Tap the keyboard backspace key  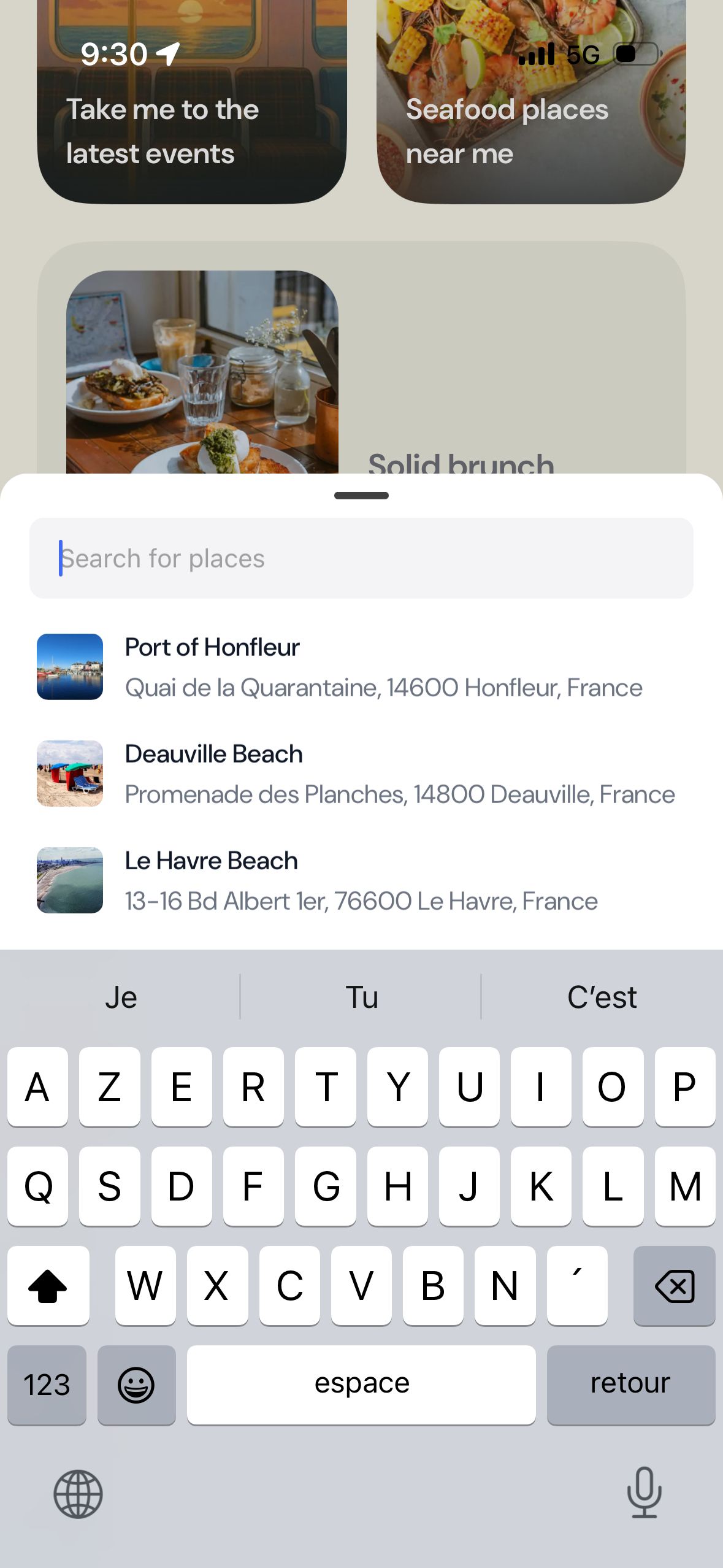pyautogui.click(x=674, y=1285)
